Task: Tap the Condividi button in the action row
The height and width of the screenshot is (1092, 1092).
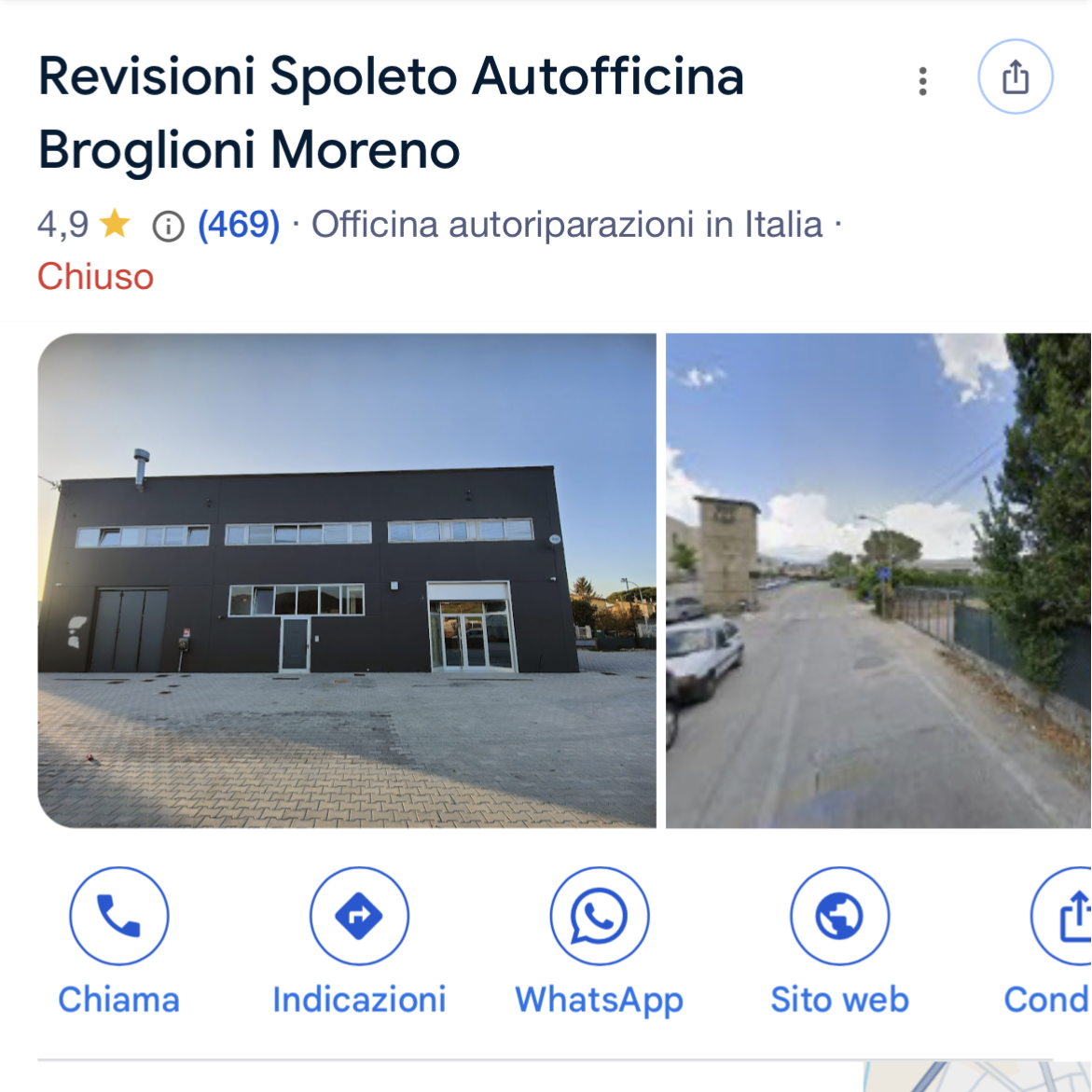Action: pyautogui.click(x=1063, y=917)
